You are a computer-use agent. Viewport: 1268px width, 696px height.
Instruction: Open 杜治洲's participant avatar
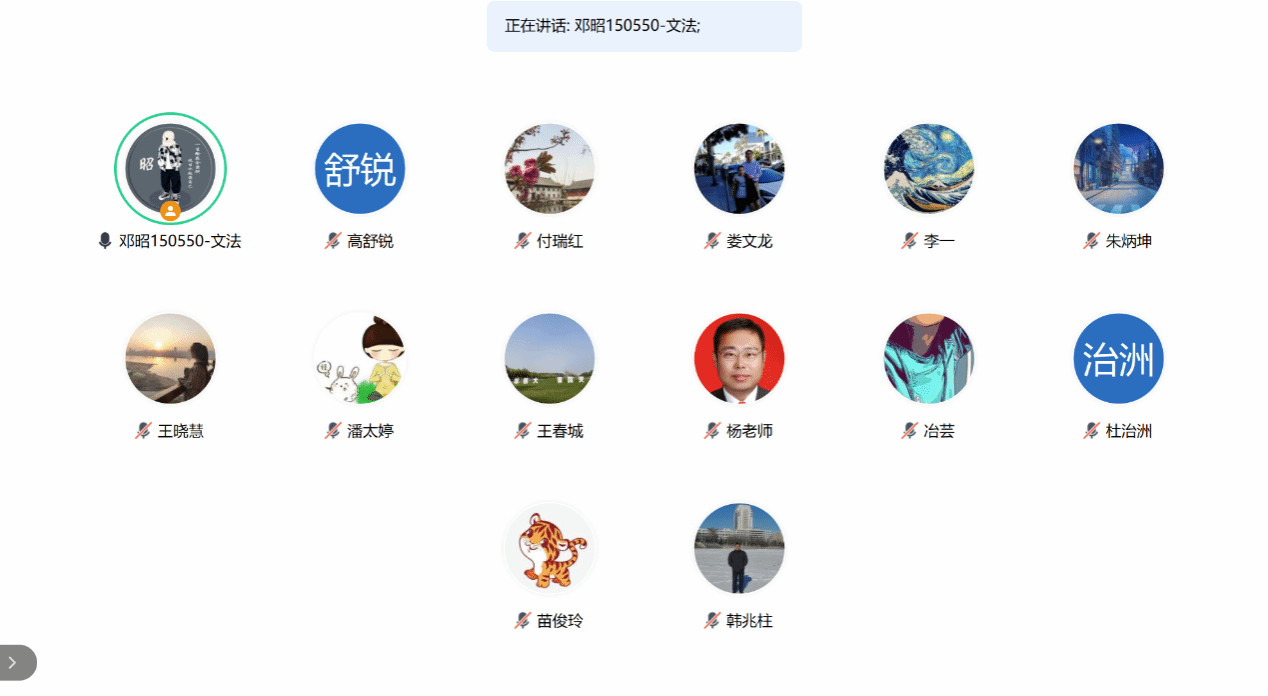(x=1118, y=358)
